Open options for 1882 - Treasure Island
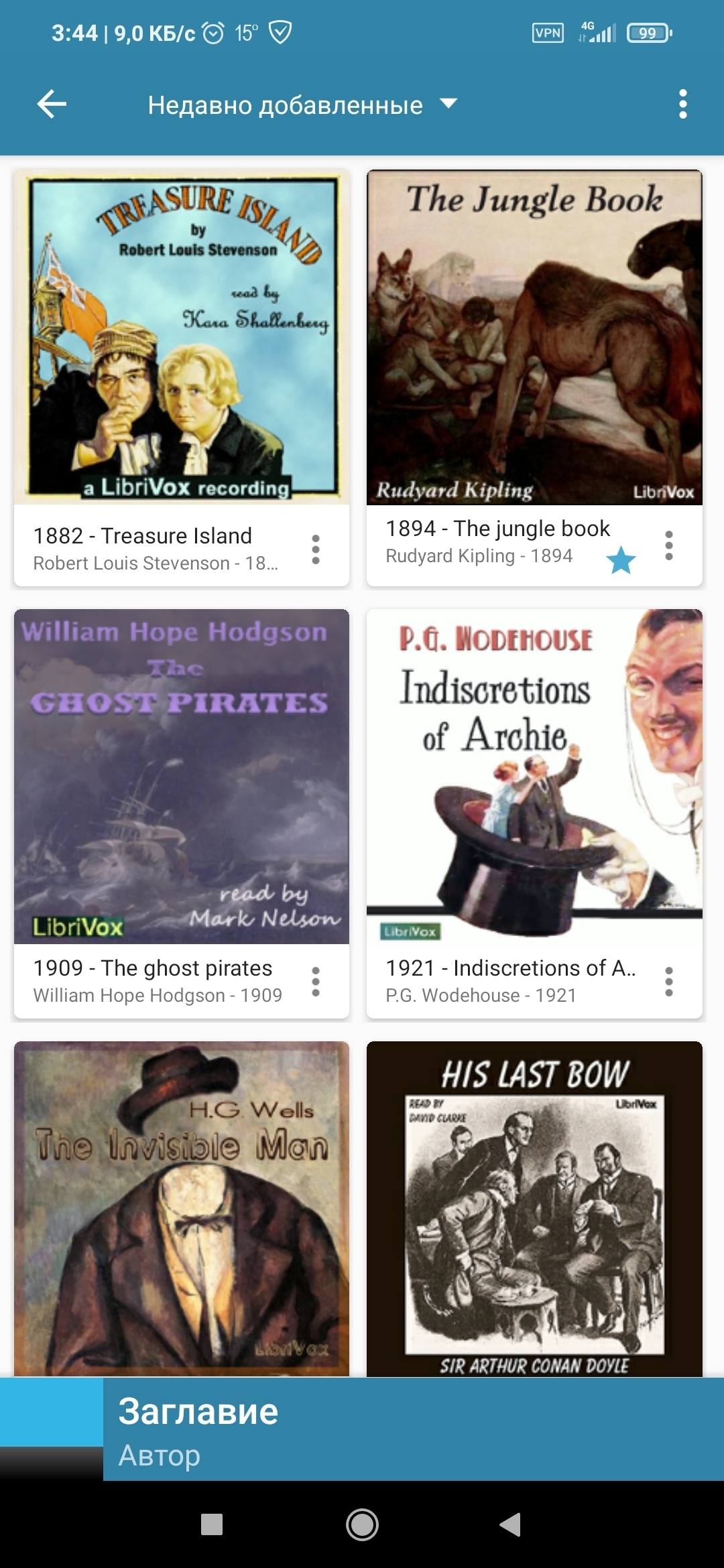Image resolution: width=724 pixels, height=1568 pixels. (x=316, y=549)
